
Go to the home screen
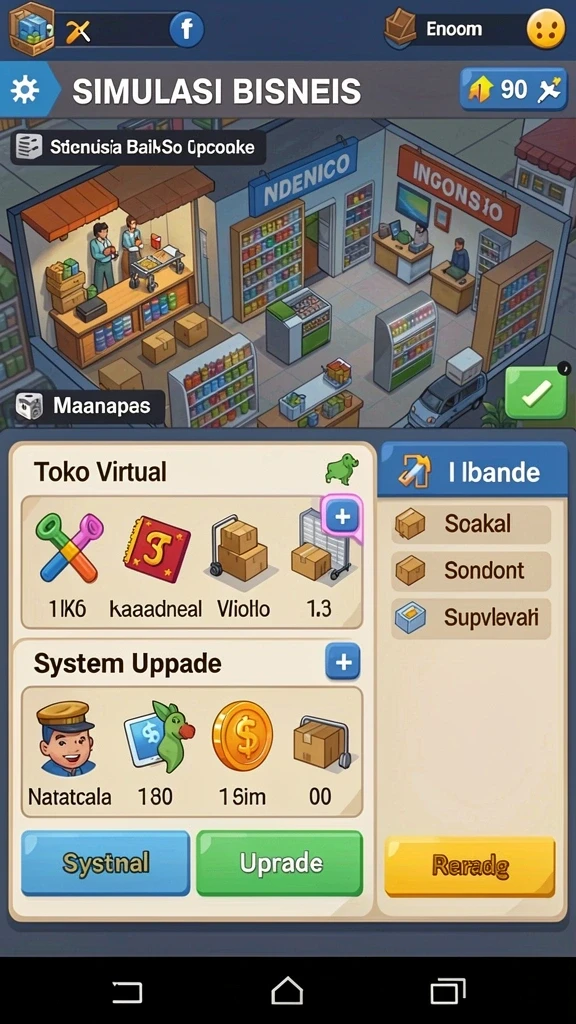[287, 991]
